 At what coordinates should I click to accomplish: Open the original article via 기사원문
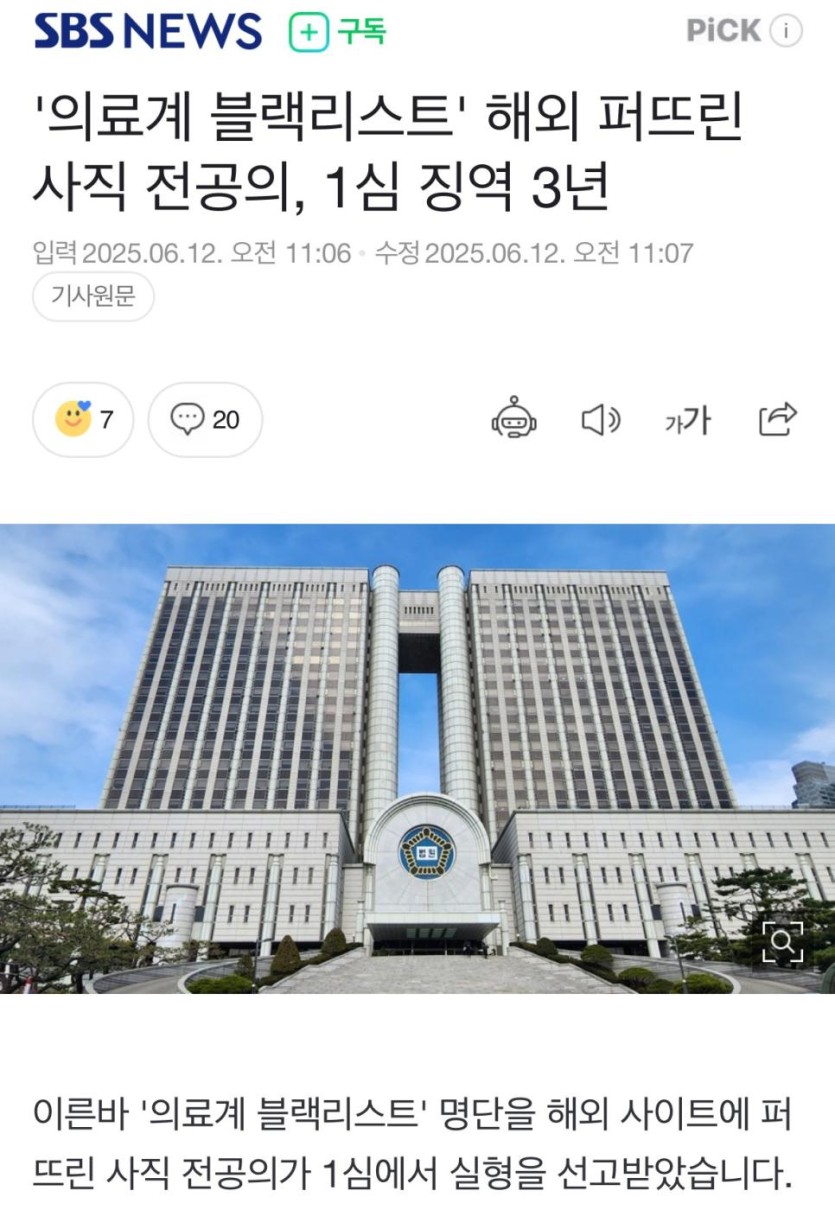(93, 296)
